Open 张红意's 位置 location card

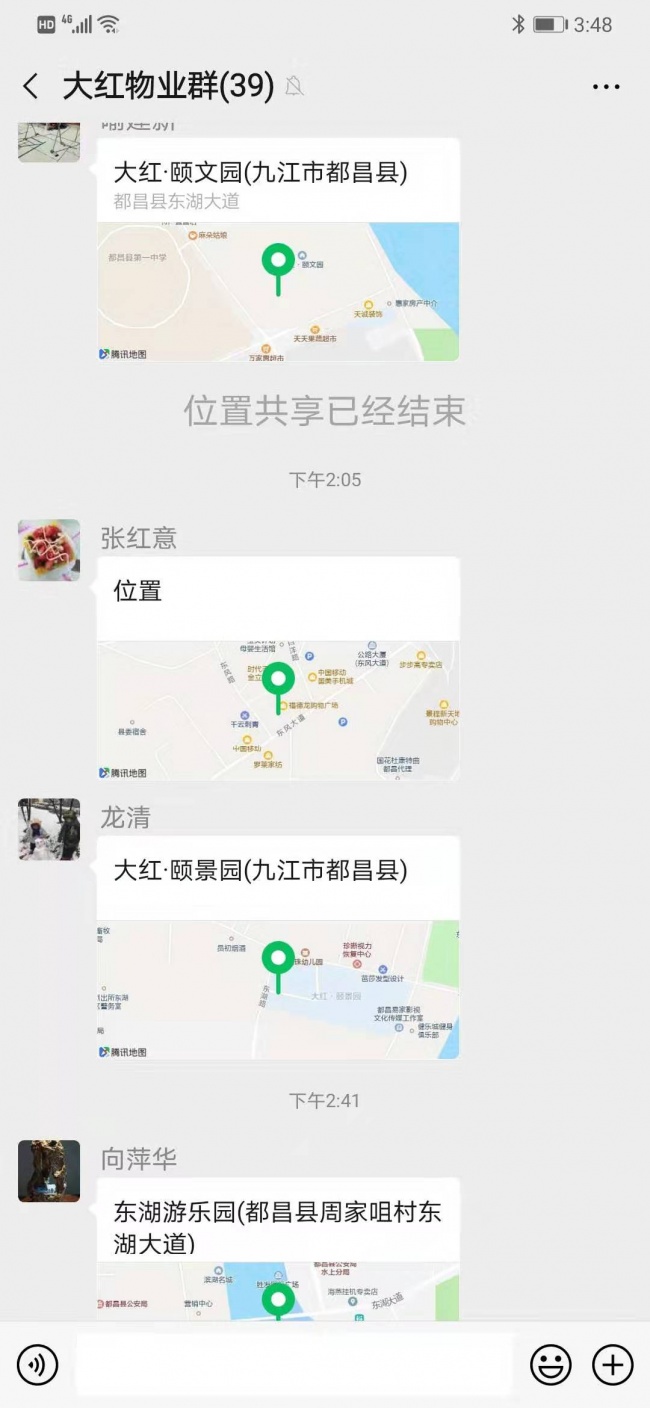tap(278, 668)
